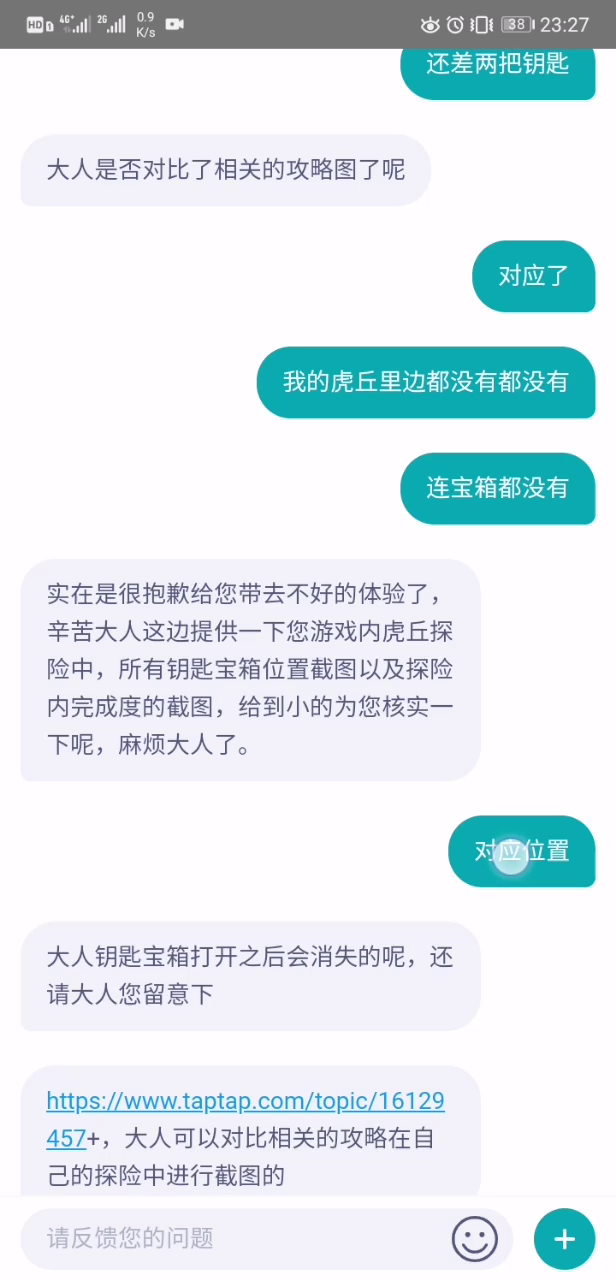Open the taptap.com topic link

245,1102
